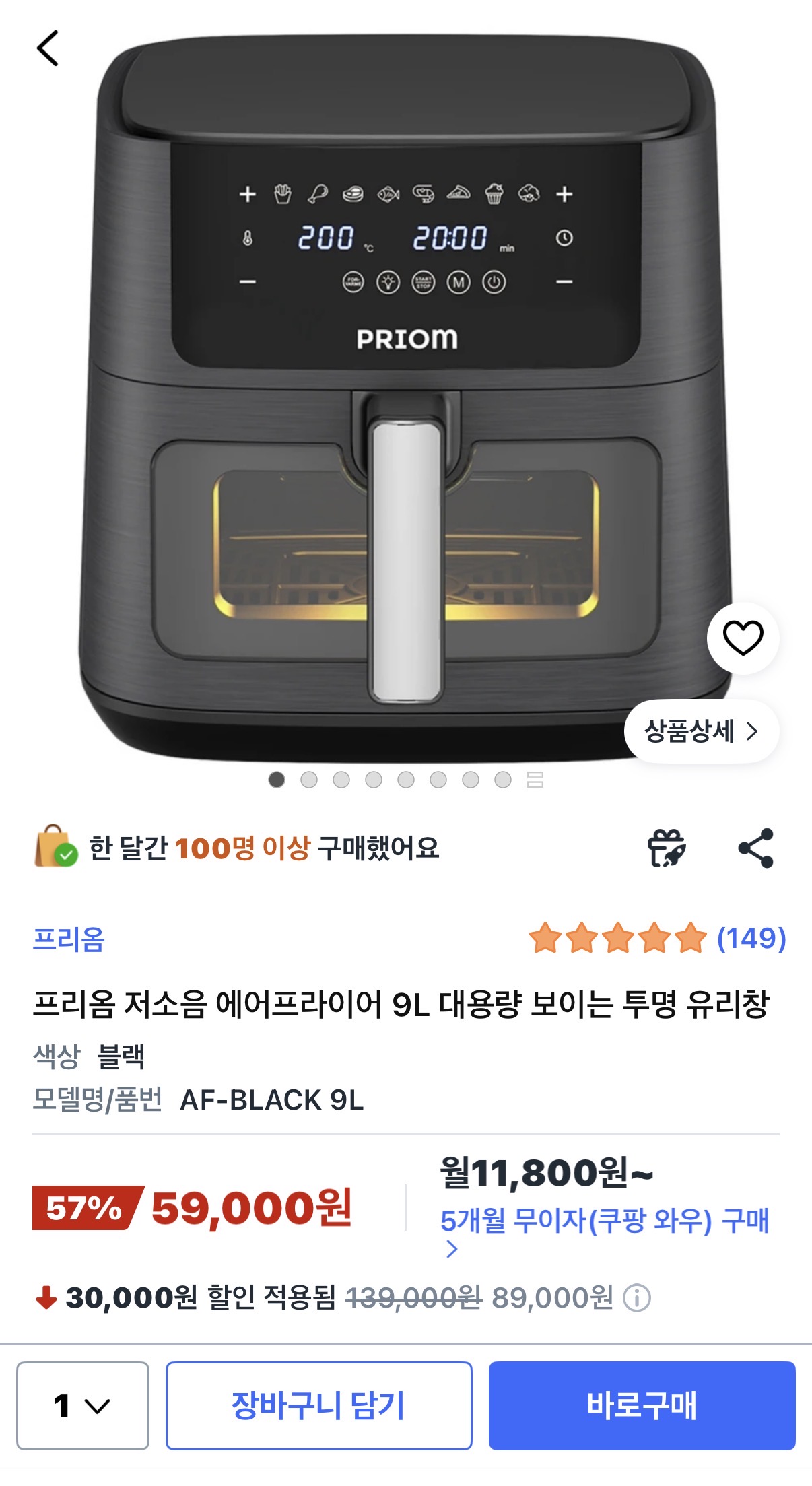Share this product
This screenshot has height=1486, width=812.
(755, 848)
